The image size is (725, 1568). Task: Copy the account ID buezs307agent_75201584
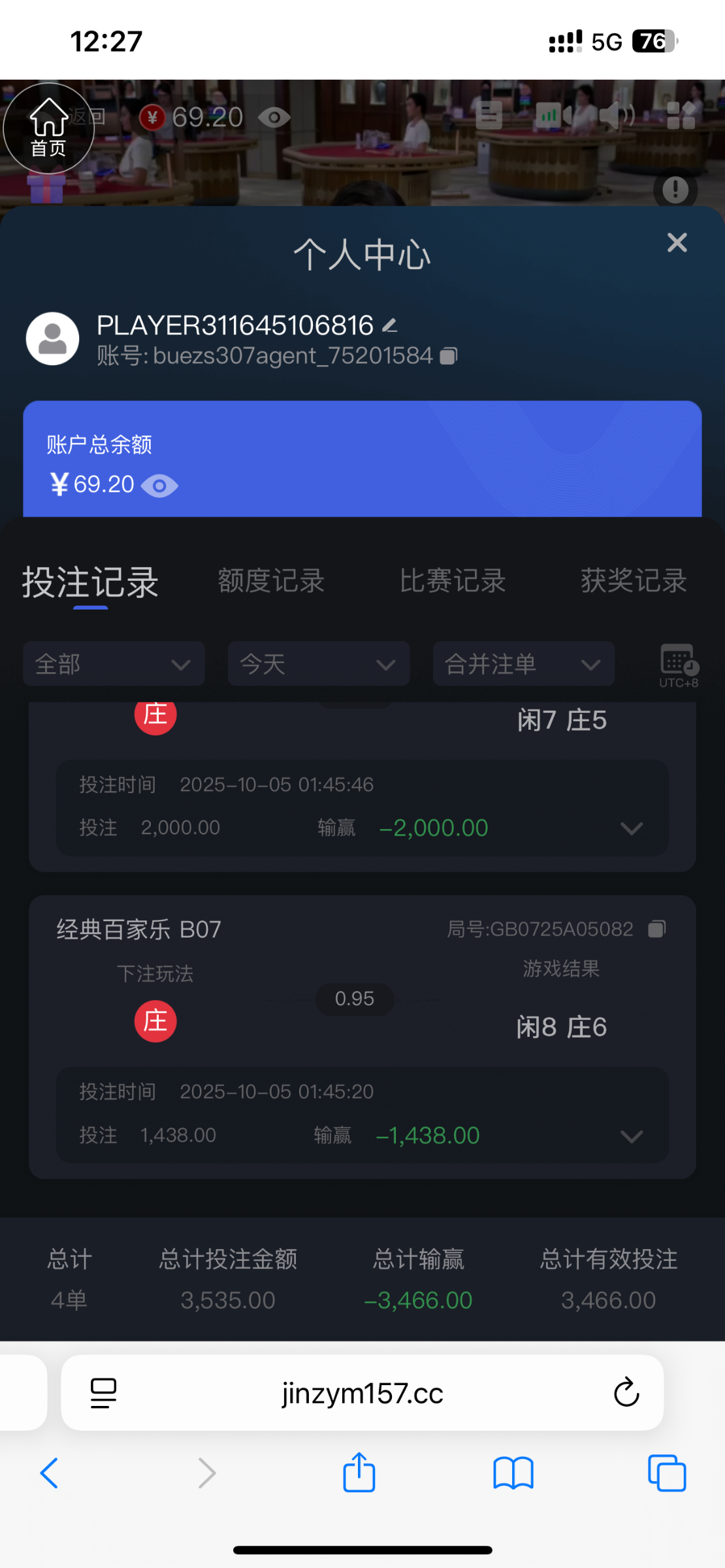click(x=448, y=356)
